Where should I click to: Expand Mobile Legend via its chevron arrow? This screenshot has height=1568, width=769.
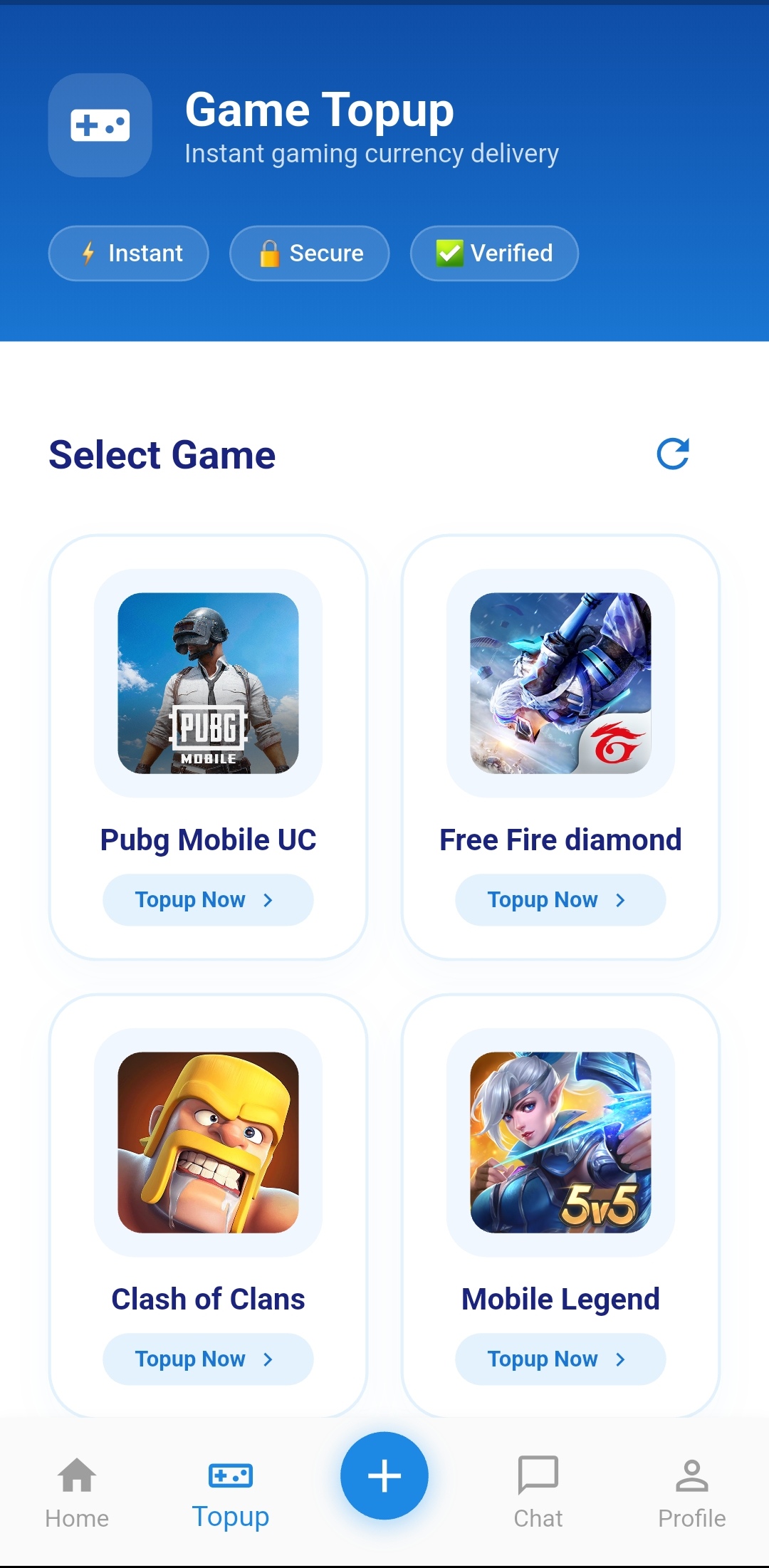(x=620, y=1359)
